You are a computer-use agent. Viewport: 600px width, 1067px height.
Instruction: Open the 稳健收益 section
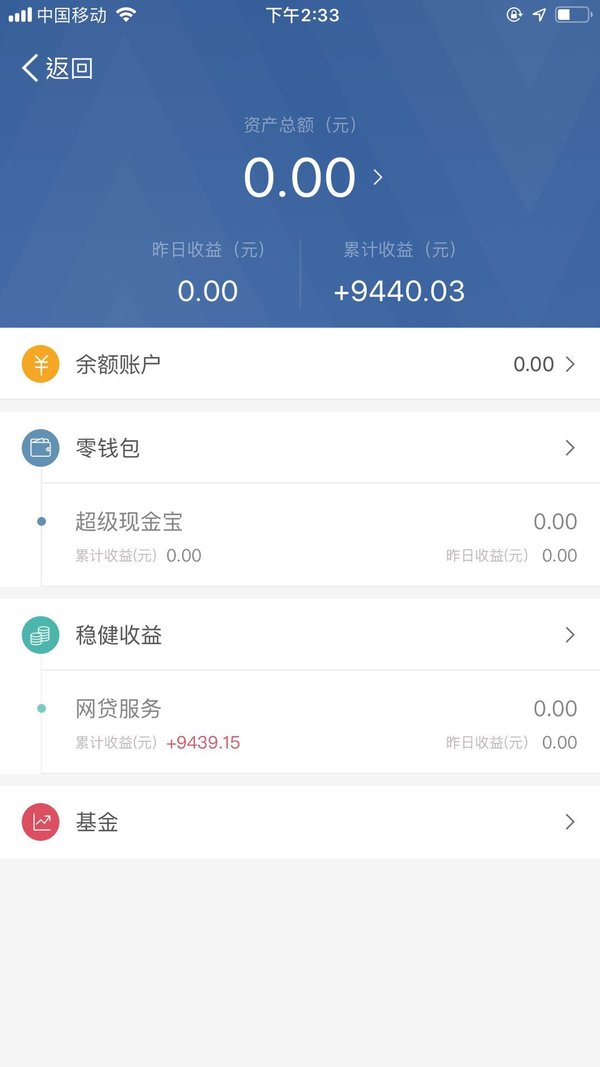tap(300, 635)
